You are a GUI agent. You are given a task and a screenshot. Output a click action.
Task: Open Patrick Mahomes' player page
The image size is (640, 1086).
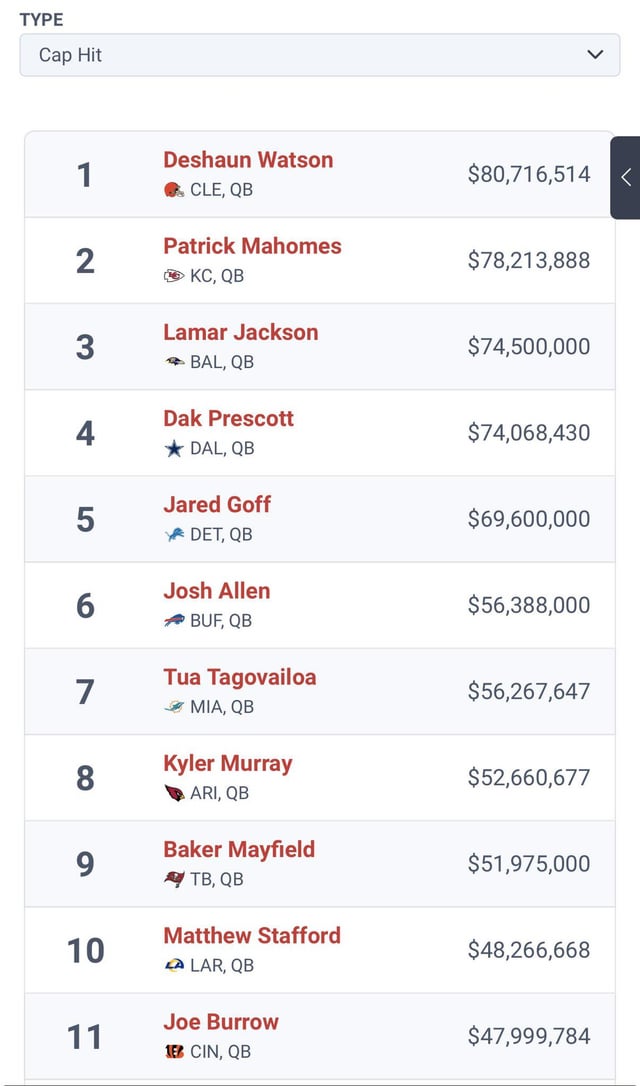[252, 246]
